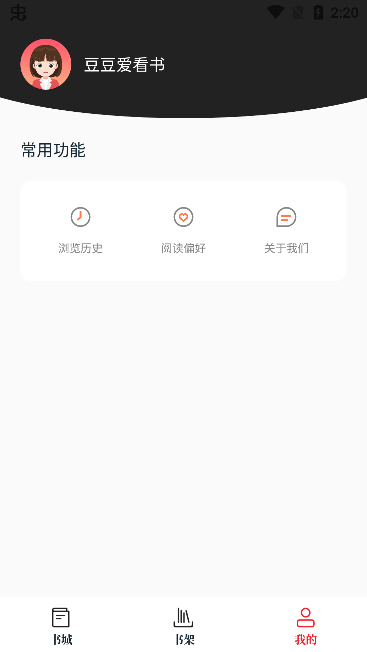Open 浏览历史 browsing history
The height and width of the screenshot is (652, 367).
(80, 230)
